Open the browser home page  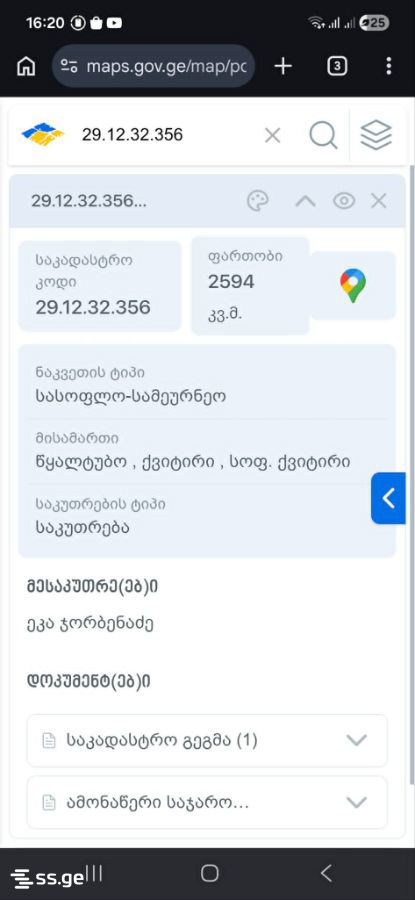pos(25,67)
